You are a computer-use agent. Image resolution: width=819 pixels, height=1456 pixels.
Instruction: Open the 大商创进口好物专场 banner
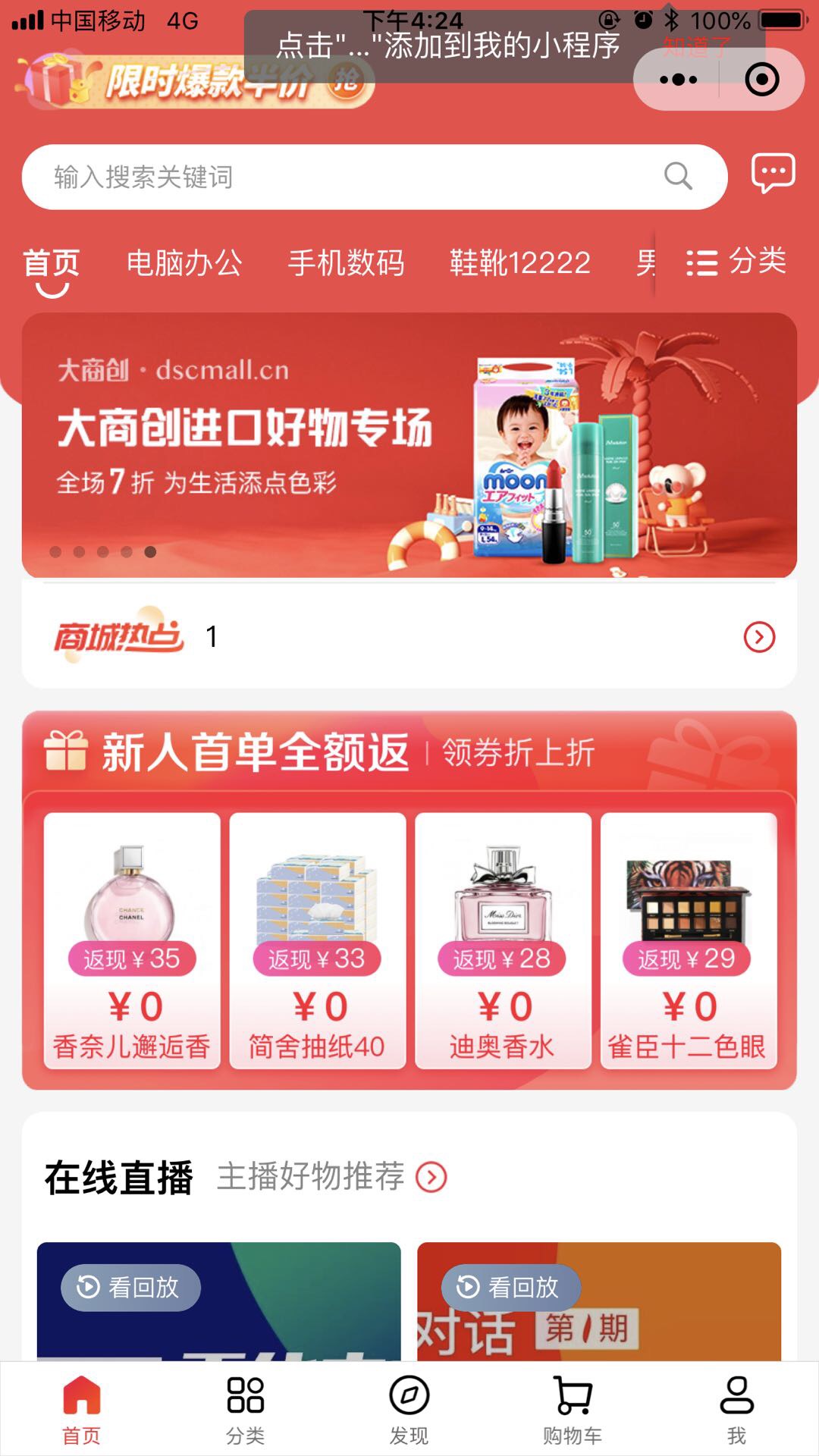(x=409, y=445)
